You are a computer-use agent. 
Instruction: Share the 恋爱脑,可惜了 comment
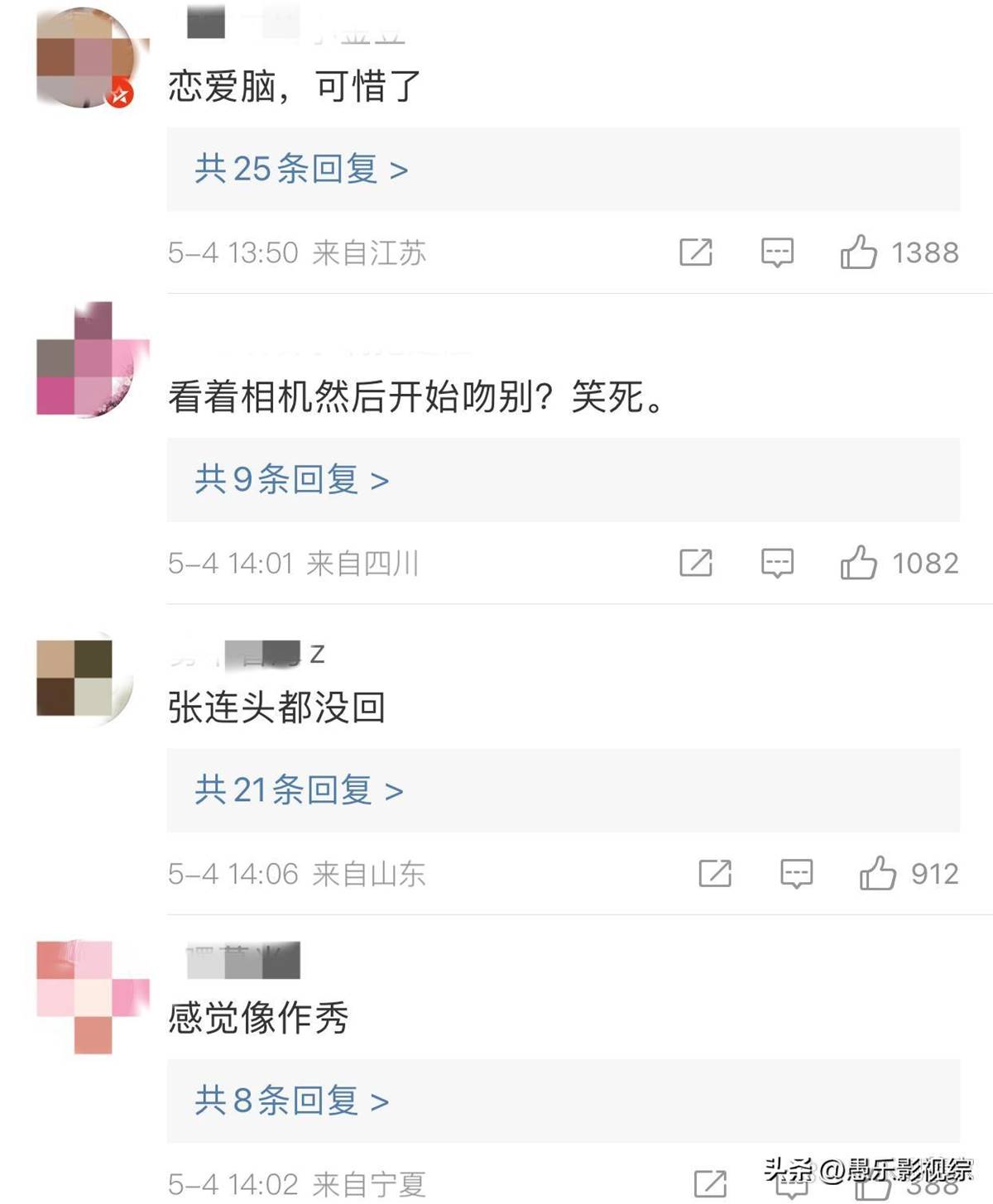tap(695, 252)
